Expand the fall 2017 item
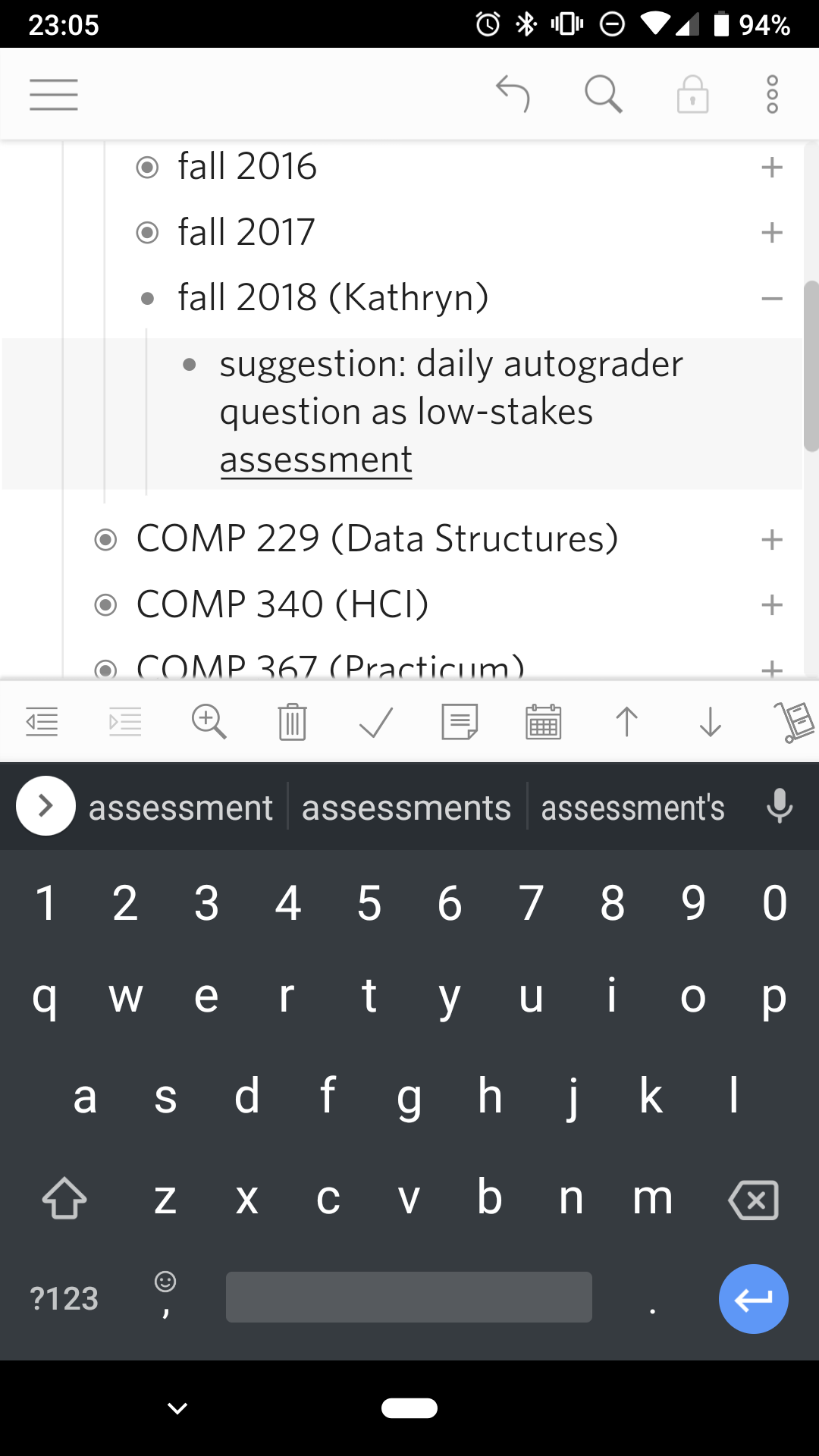Image resolution: width=819 pixels, height=1456 pixels. pyautogui.click(x=772, y=232)
